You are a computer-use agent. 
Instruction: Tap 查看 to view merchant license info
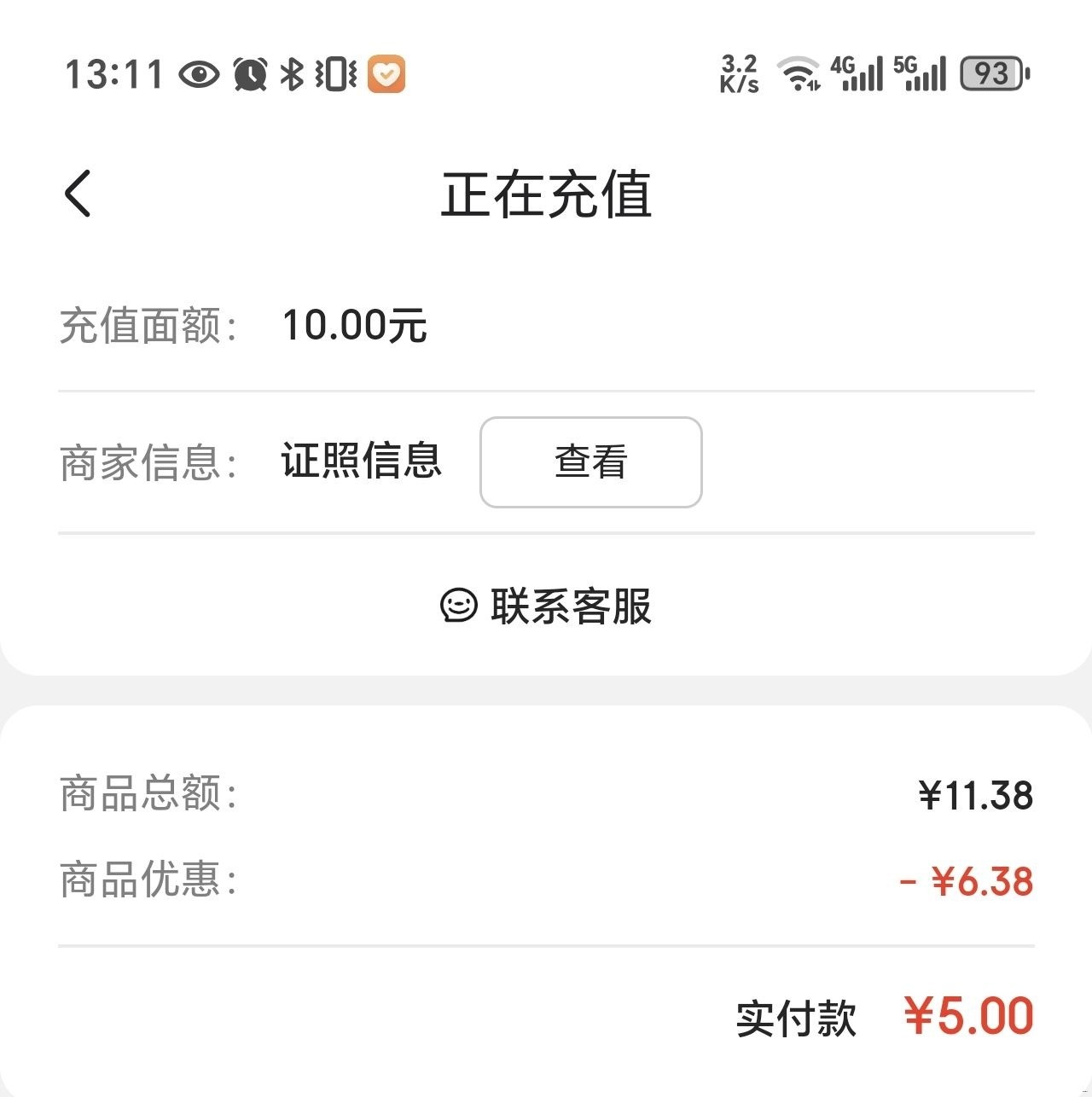click(x=590, y=462)
